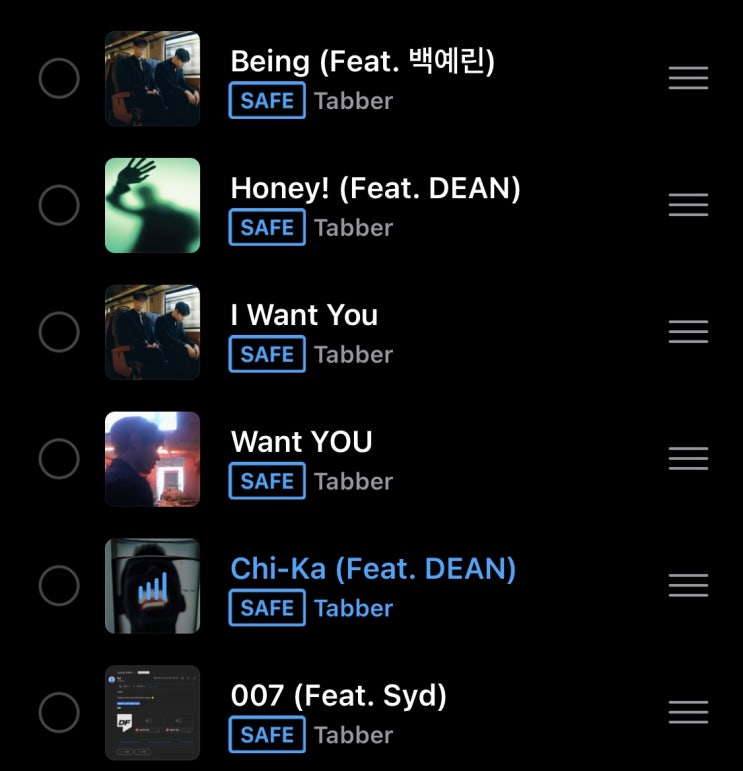Tap the handle icon for Chi-Ka (Feat. DEAN)
This screenshot has height=771, width=743.
coord(688,586)
